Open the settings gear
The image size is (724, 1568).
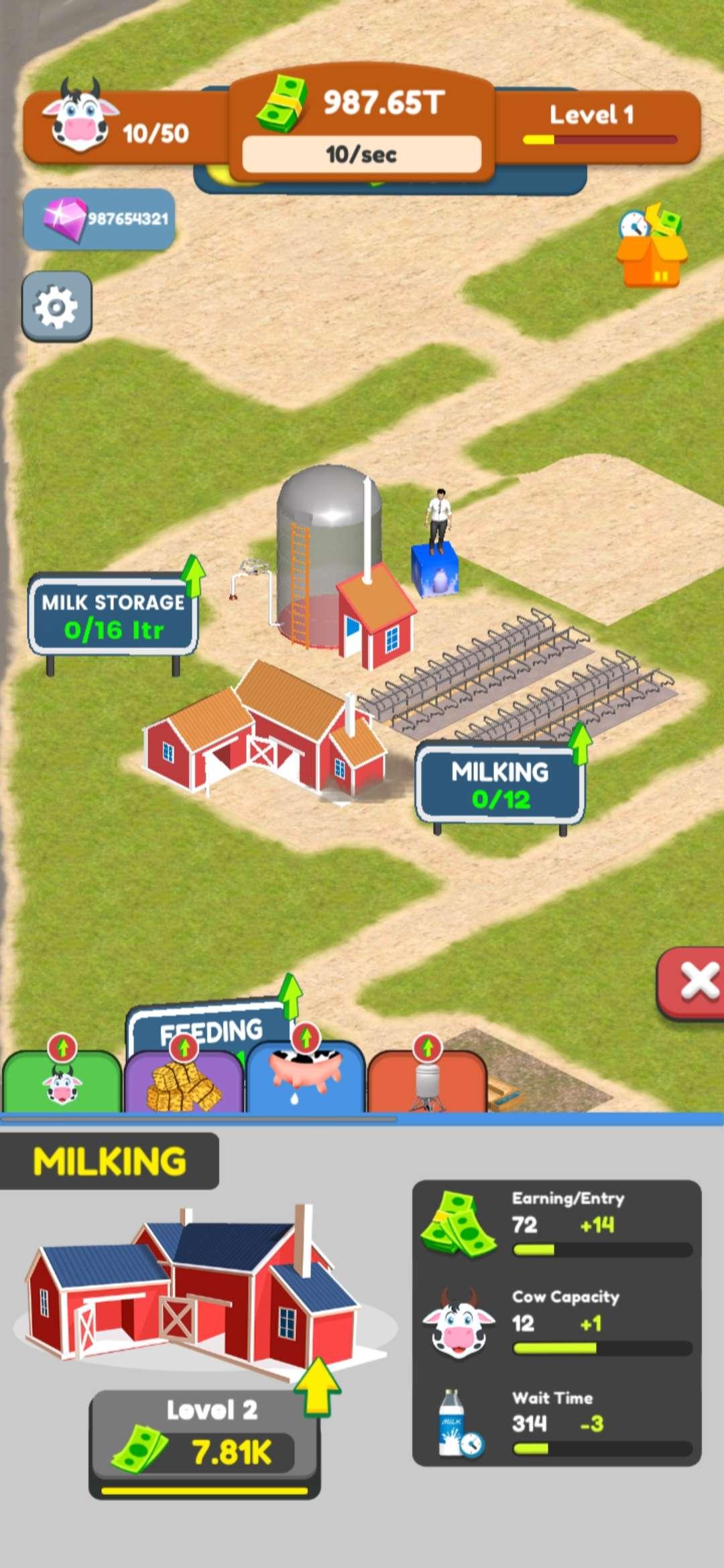56,307
